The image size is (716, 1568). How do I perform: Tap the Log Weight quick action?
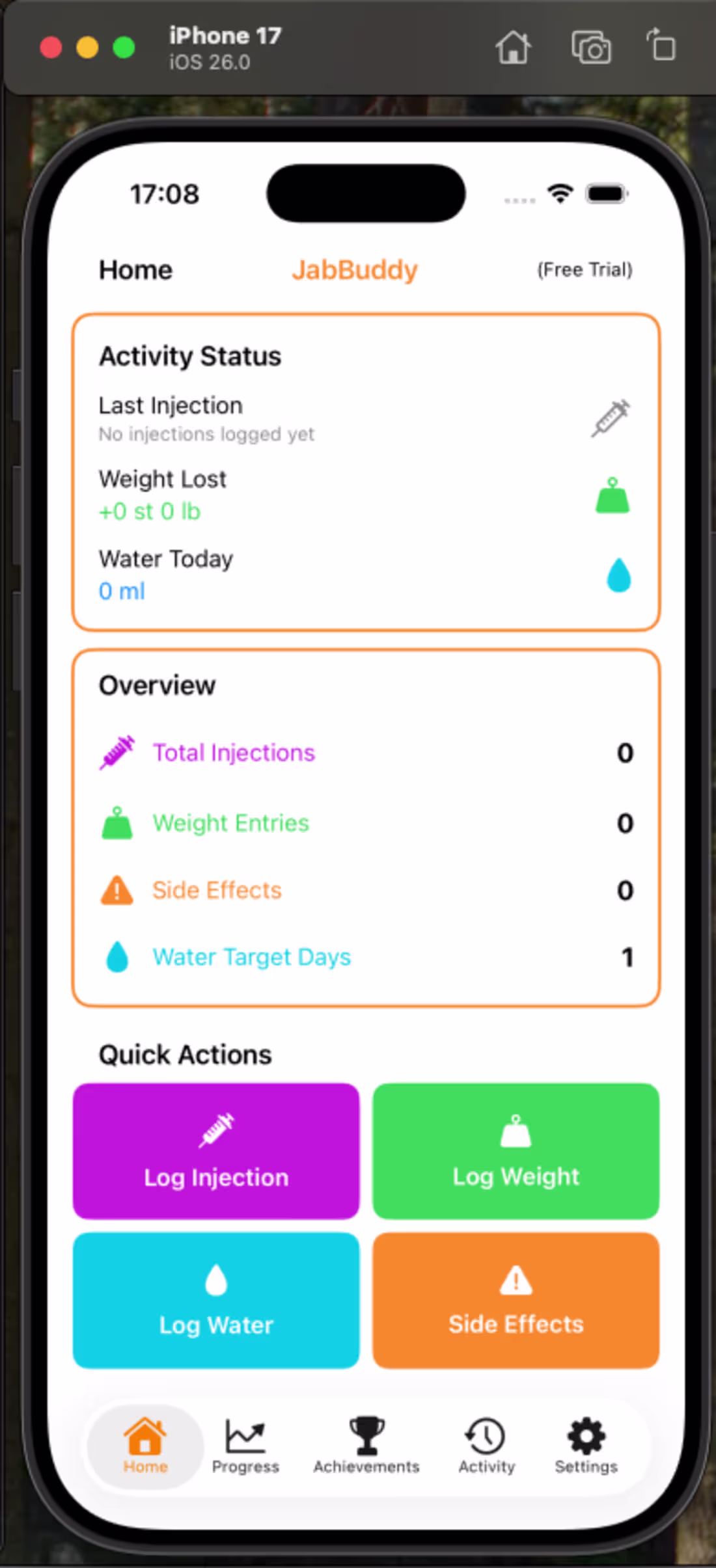[x=515, y=1150]
